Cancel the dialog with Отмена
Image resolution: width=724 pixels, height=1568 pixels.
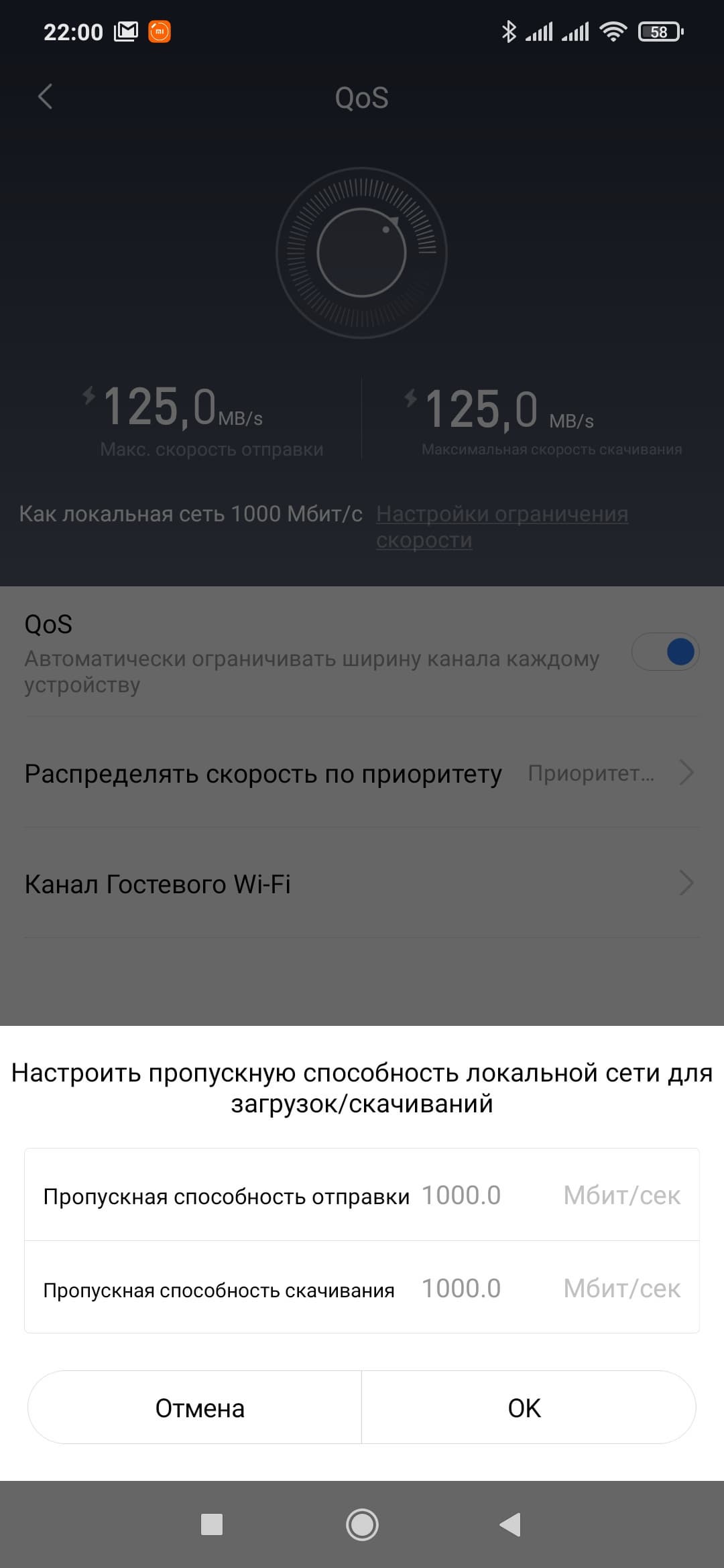click(x=200, y=1408)
